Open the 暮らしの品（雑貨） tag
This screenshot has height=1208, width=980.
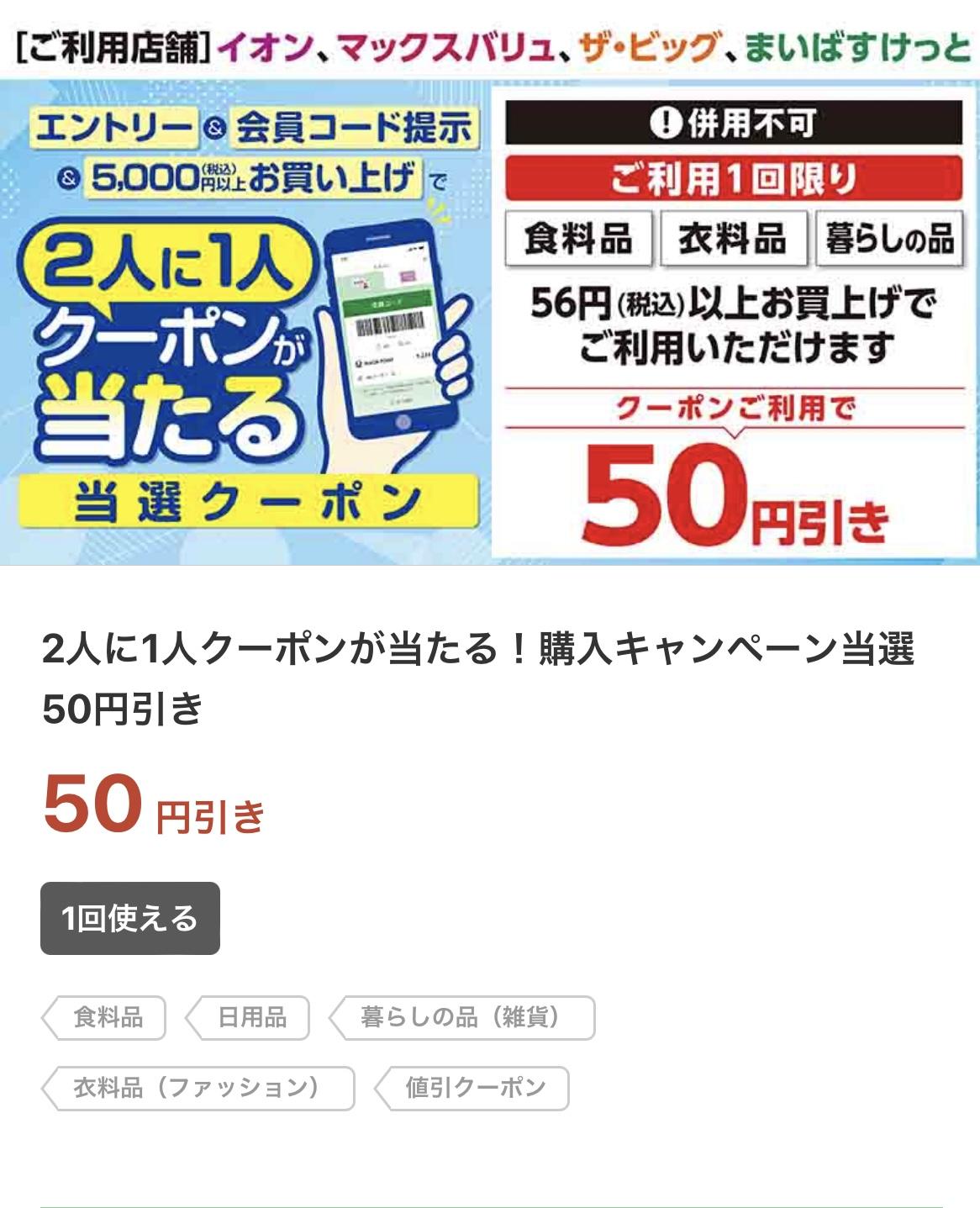click(x=463, y=1018)
